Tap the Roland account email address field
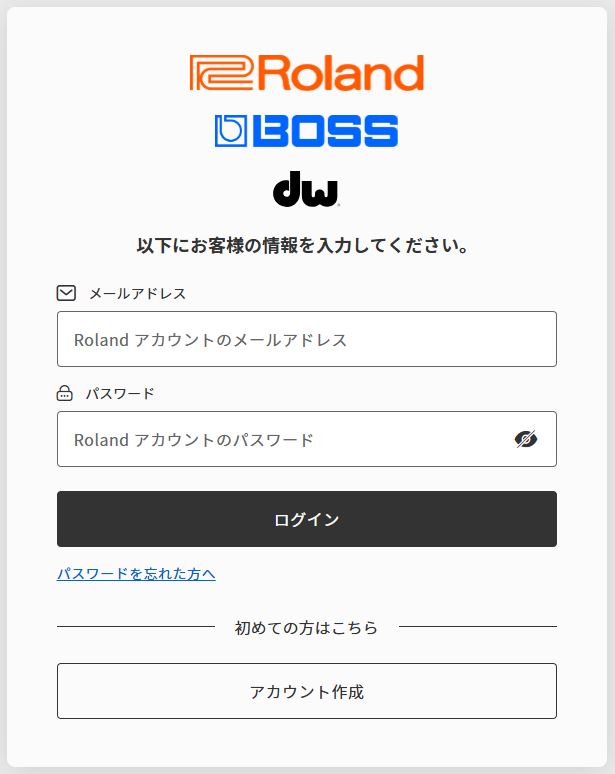 point(306,339)
